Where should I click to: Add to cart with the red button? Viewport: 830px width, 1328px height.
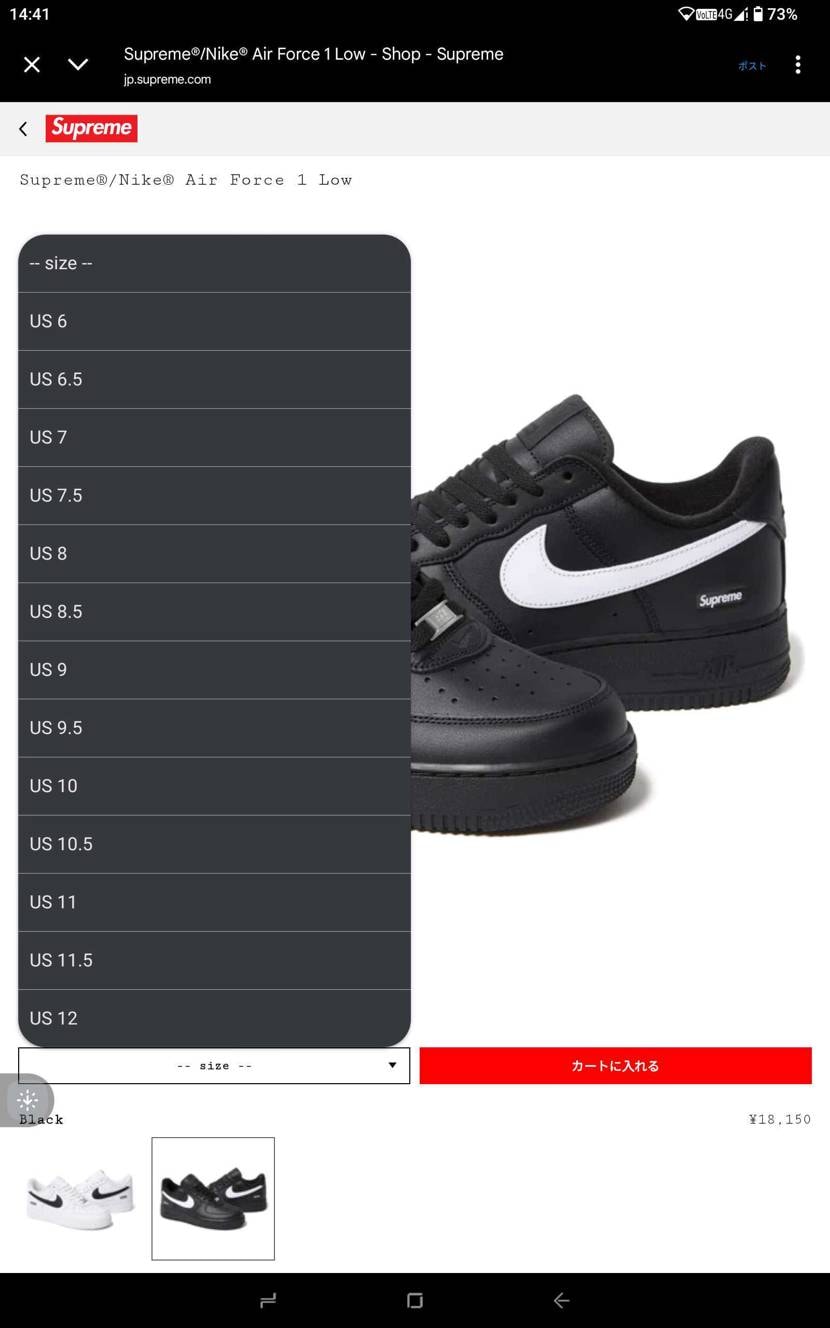[x=615, y=1066]
